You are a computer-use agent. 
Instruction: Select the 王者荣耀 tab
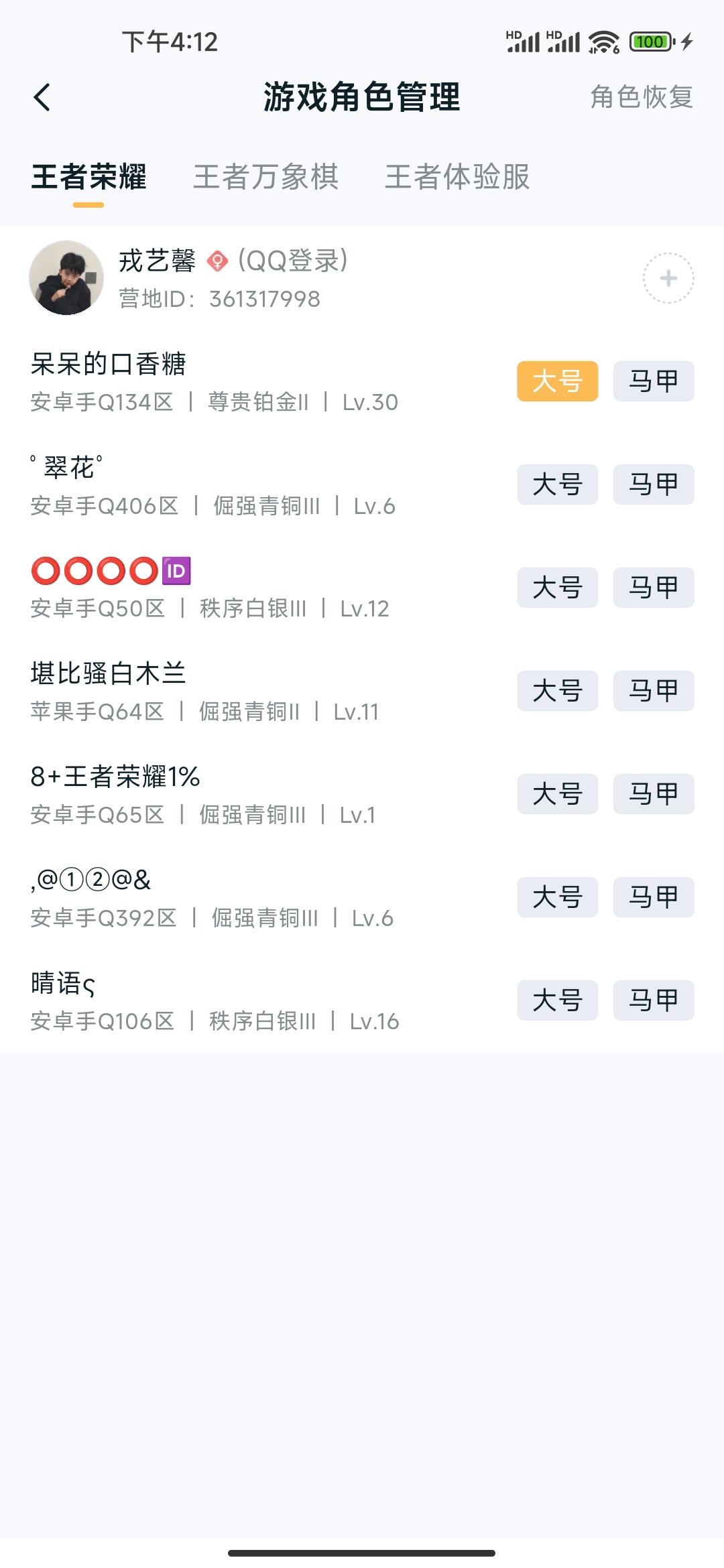coord(88,178)
